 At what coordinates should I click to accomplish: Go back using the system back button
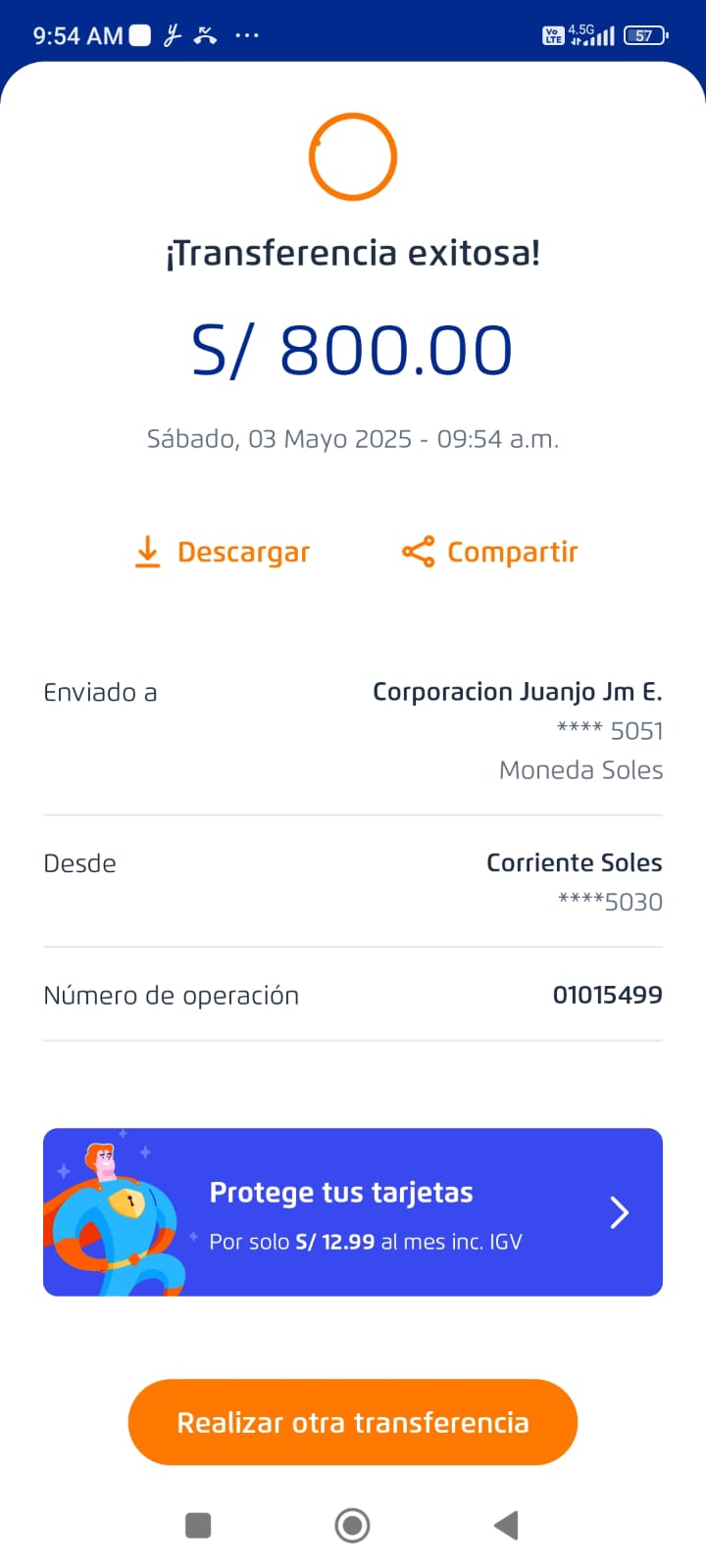506,1525
